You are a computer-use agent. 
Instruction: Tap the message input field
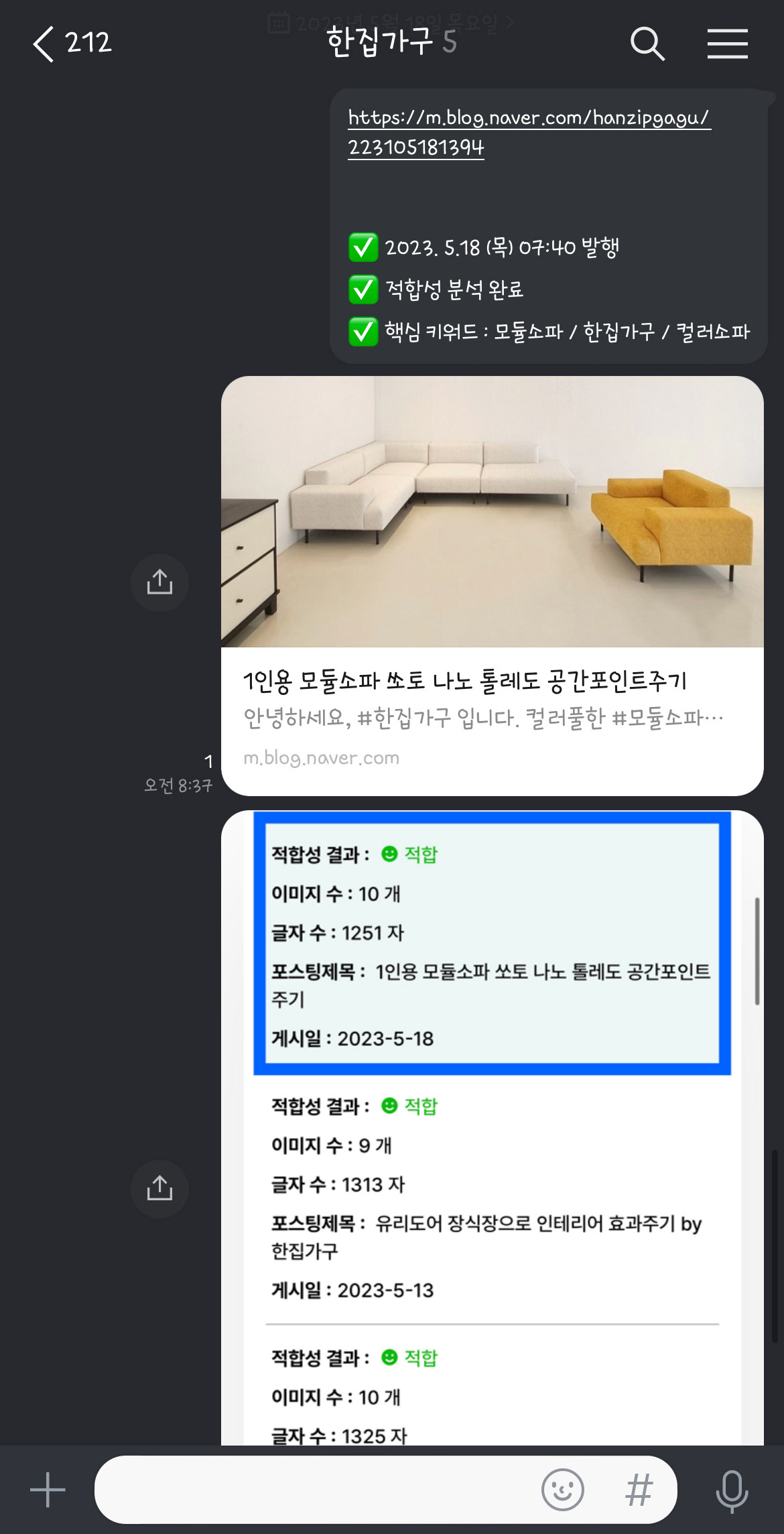(x=315, y=1490)
